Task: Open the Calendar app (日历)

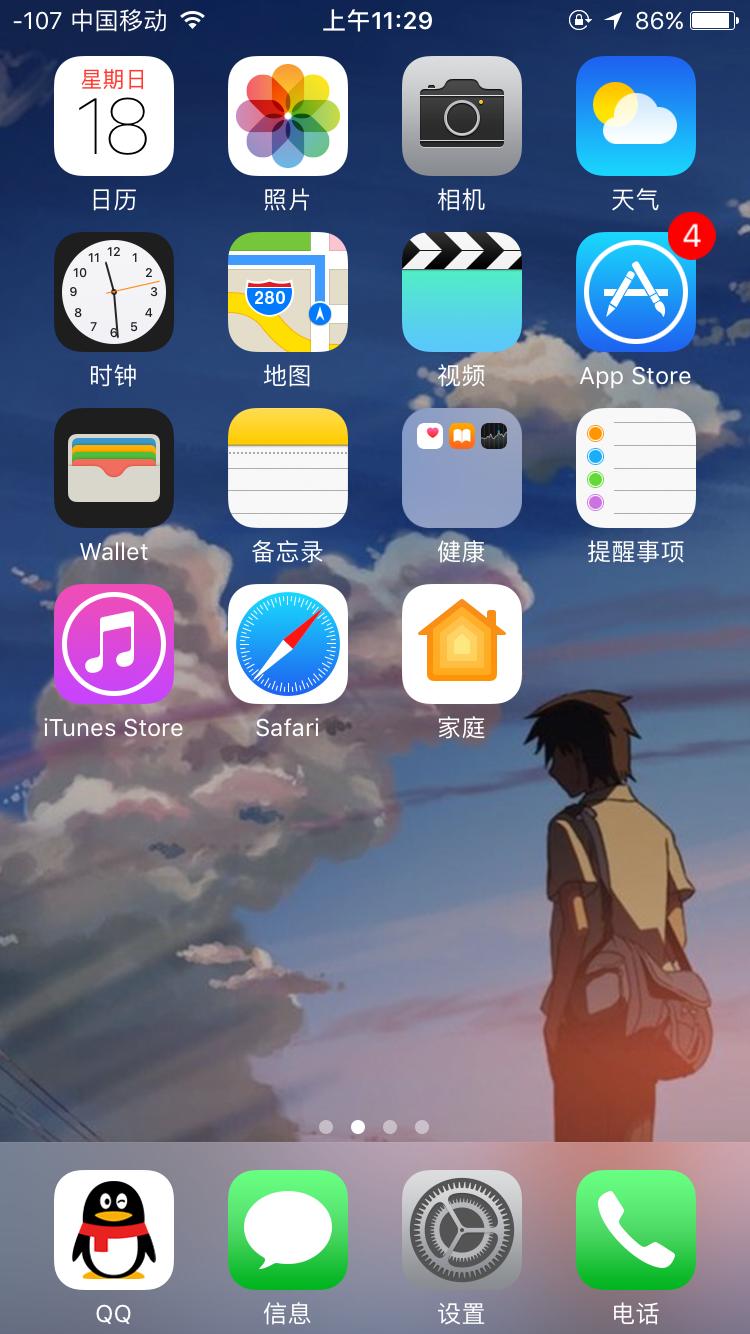Action: pyautogui.click(x=113, y=116)
